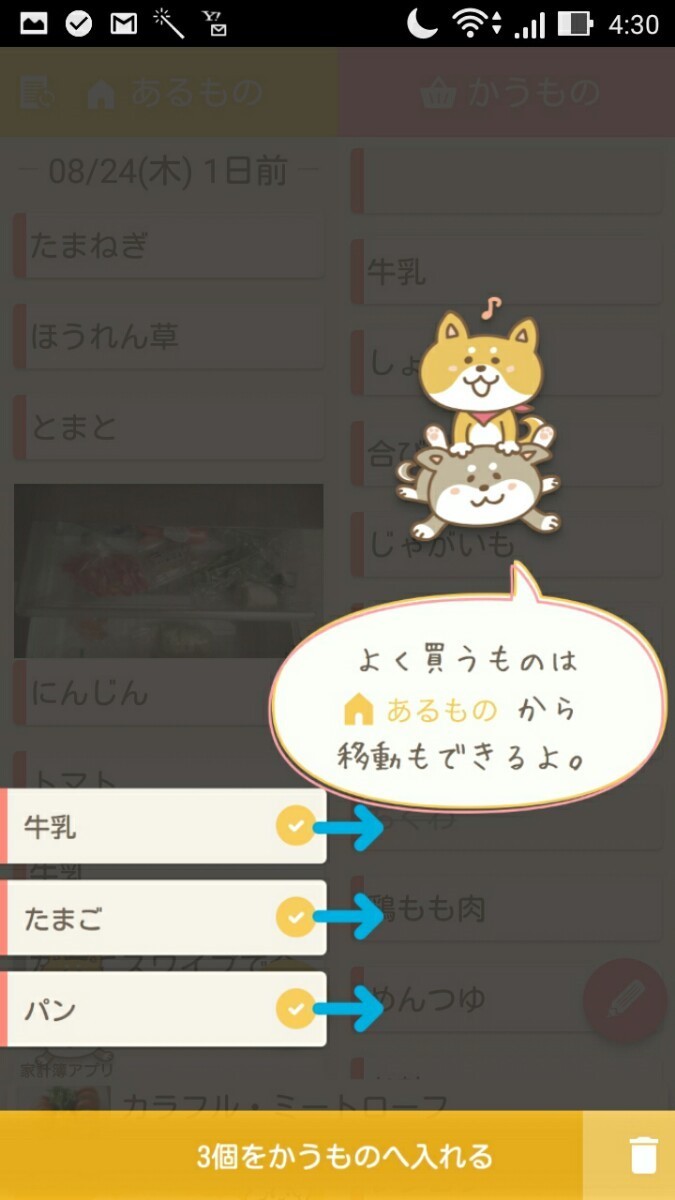This screenshot has width=675, height=1200.
Task: Uncheck the たまご item checkmark
Action: (x=294, y=917)
